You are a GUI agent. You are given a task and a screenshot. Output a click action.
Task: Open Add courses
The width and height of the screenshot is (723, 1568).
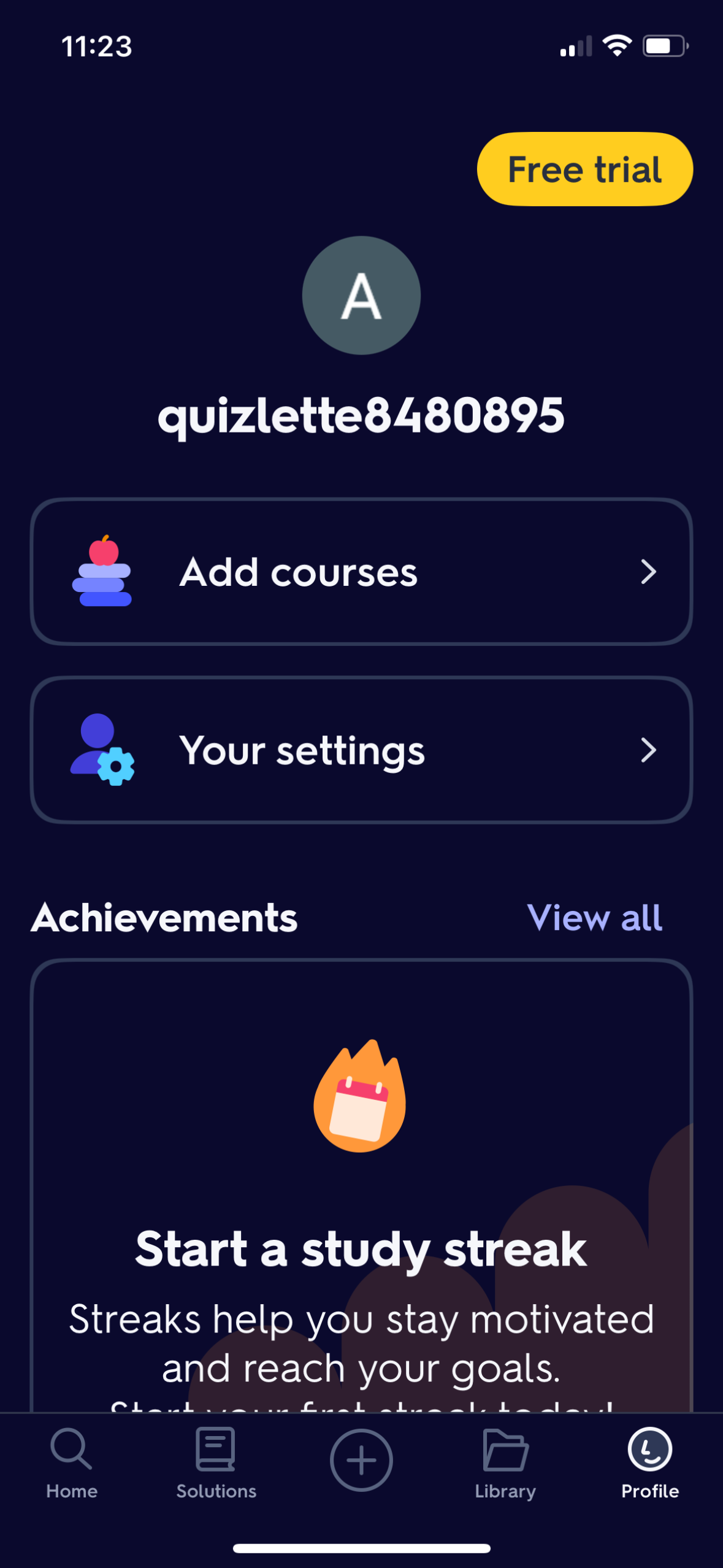click(361, 572)
